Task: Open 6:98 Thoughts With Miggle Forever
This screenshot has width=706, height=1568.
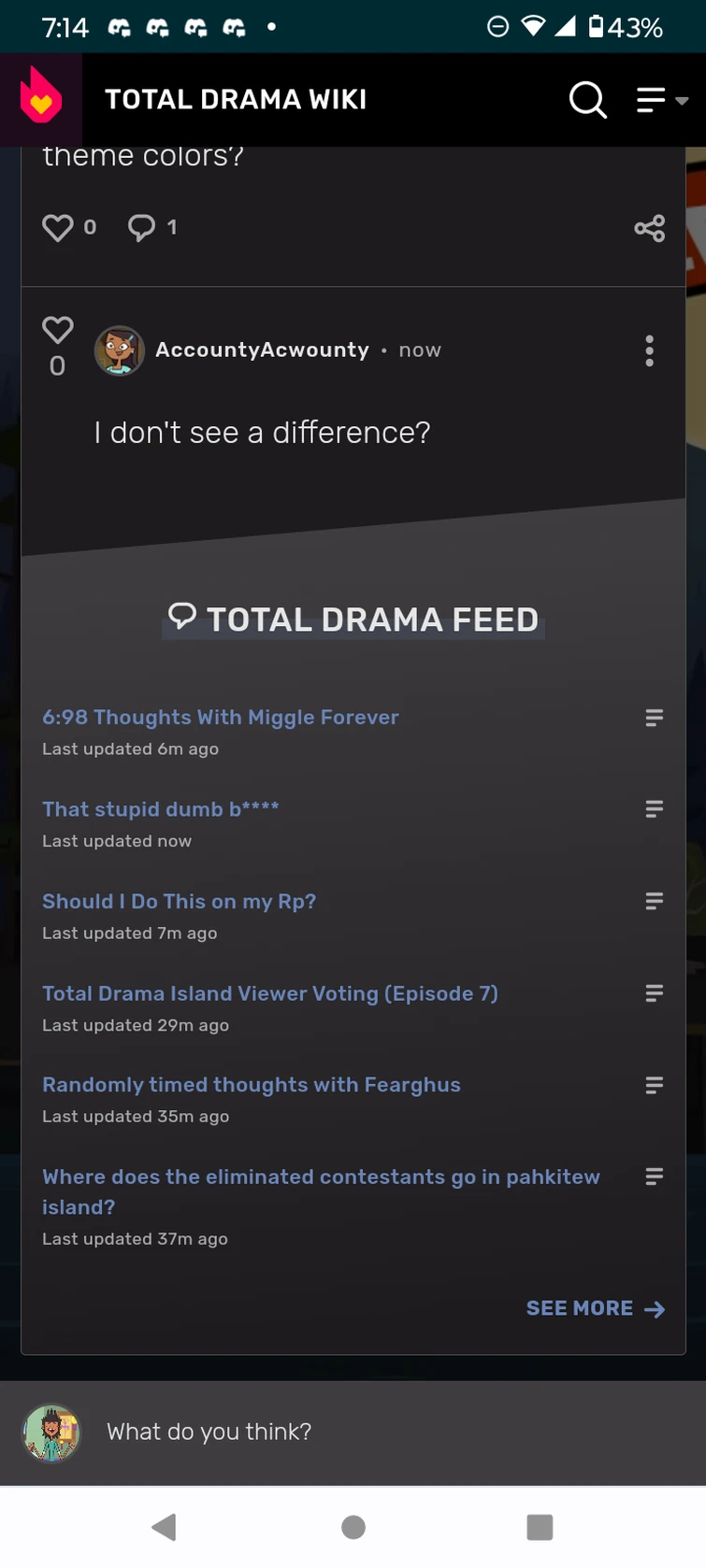Action: (221, 718)
